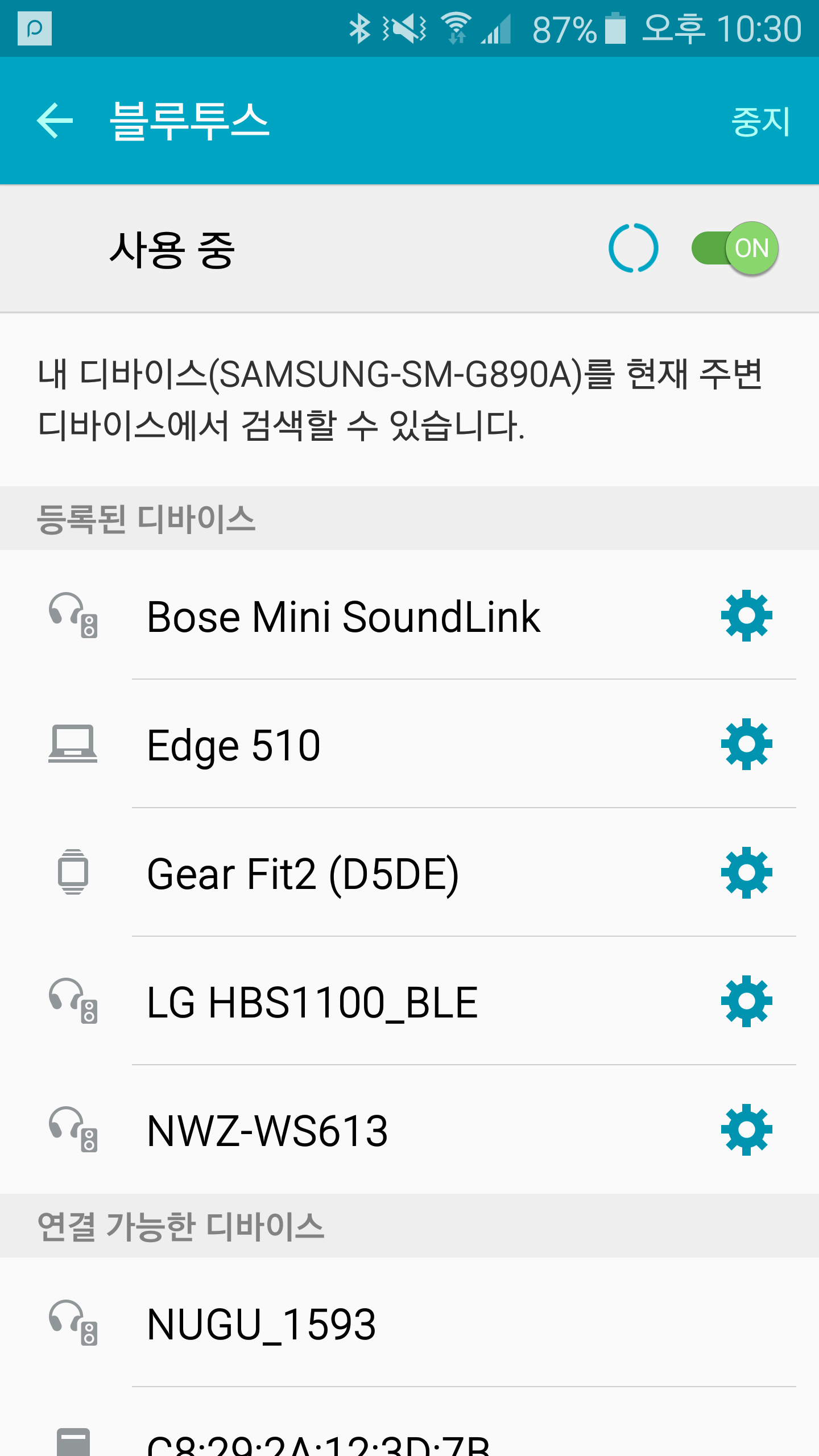Click the scanning progress spinner
The height and width of the screenshot is (1456, 819).
click(634, 247)
